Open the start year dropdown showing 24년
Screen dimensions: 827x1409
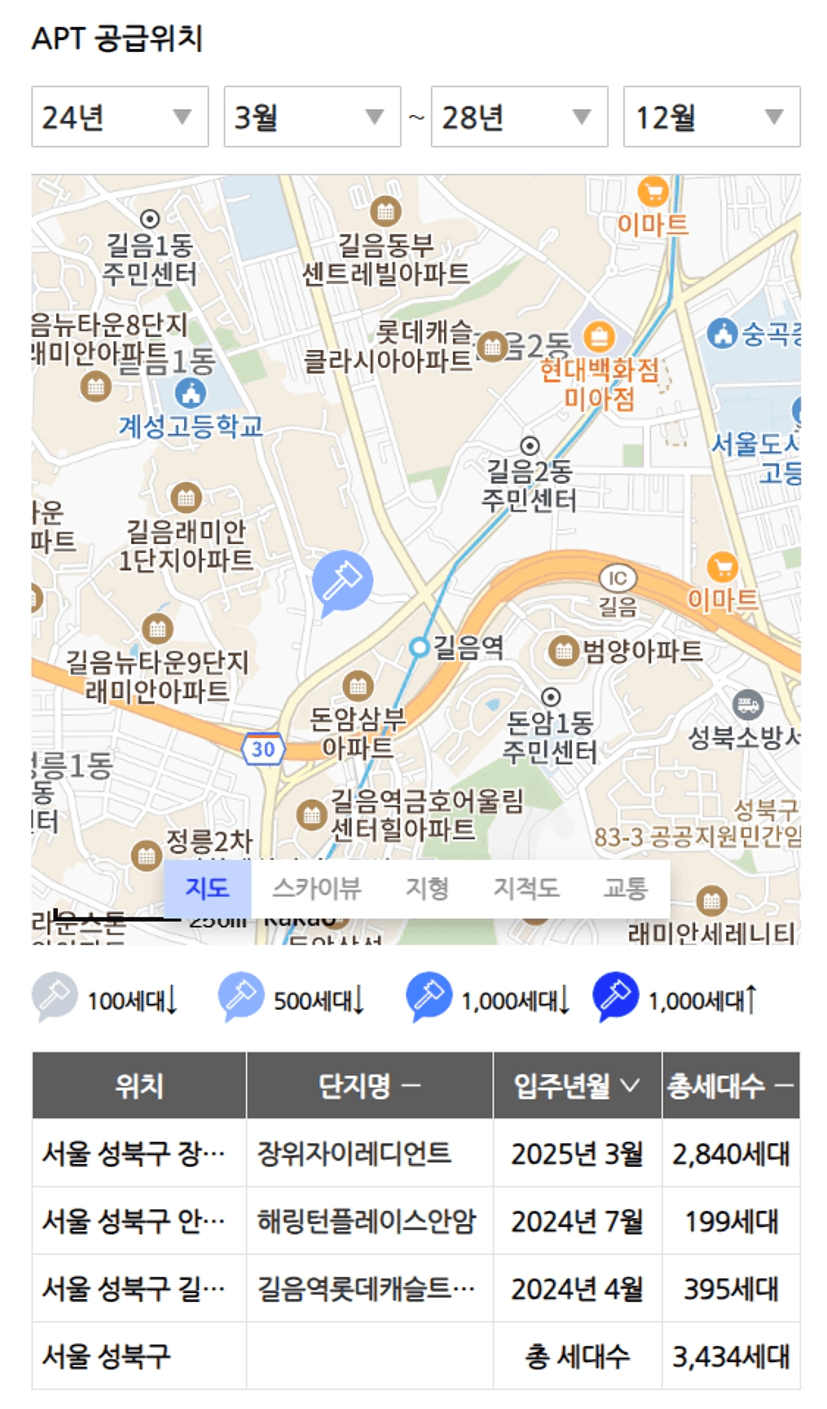click(120, 117)
